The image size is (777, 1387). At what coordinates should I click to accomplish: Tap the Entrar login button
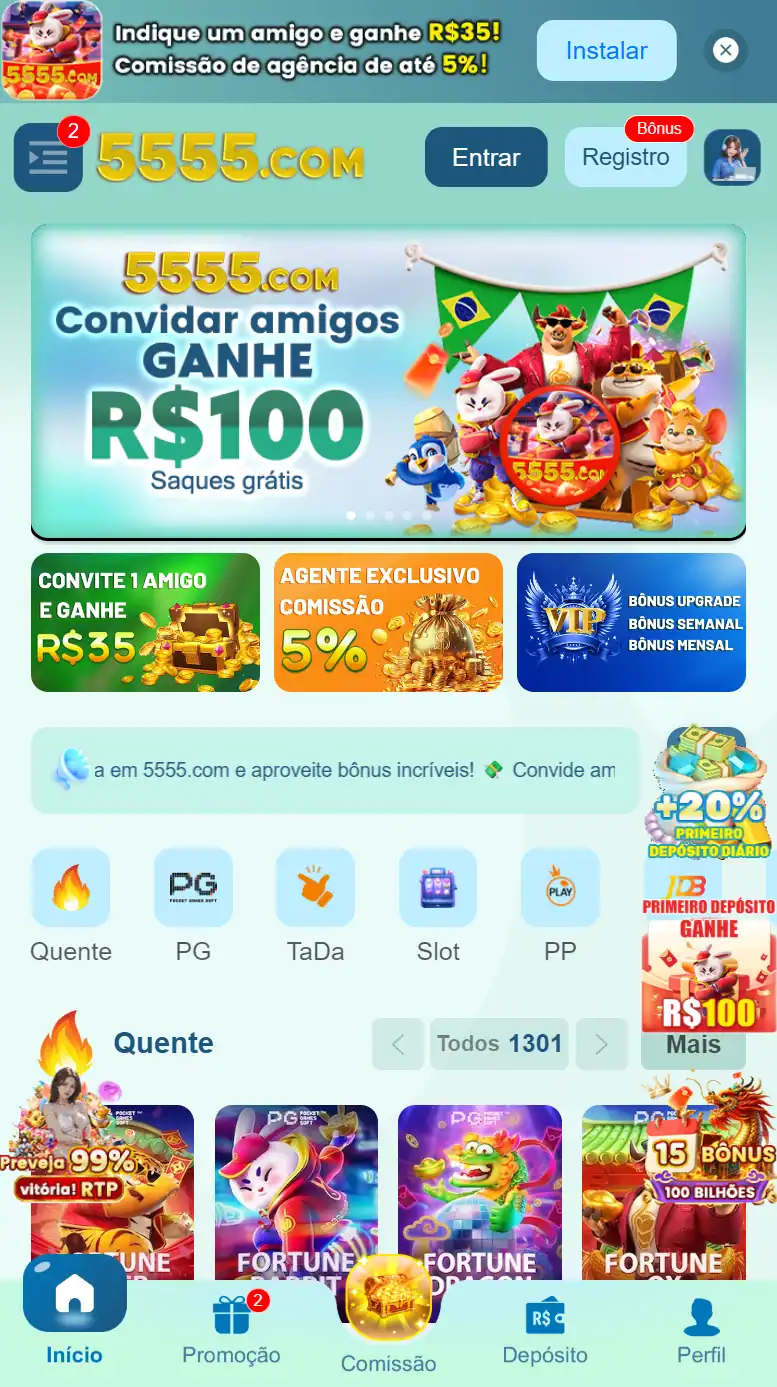(486, 157)
